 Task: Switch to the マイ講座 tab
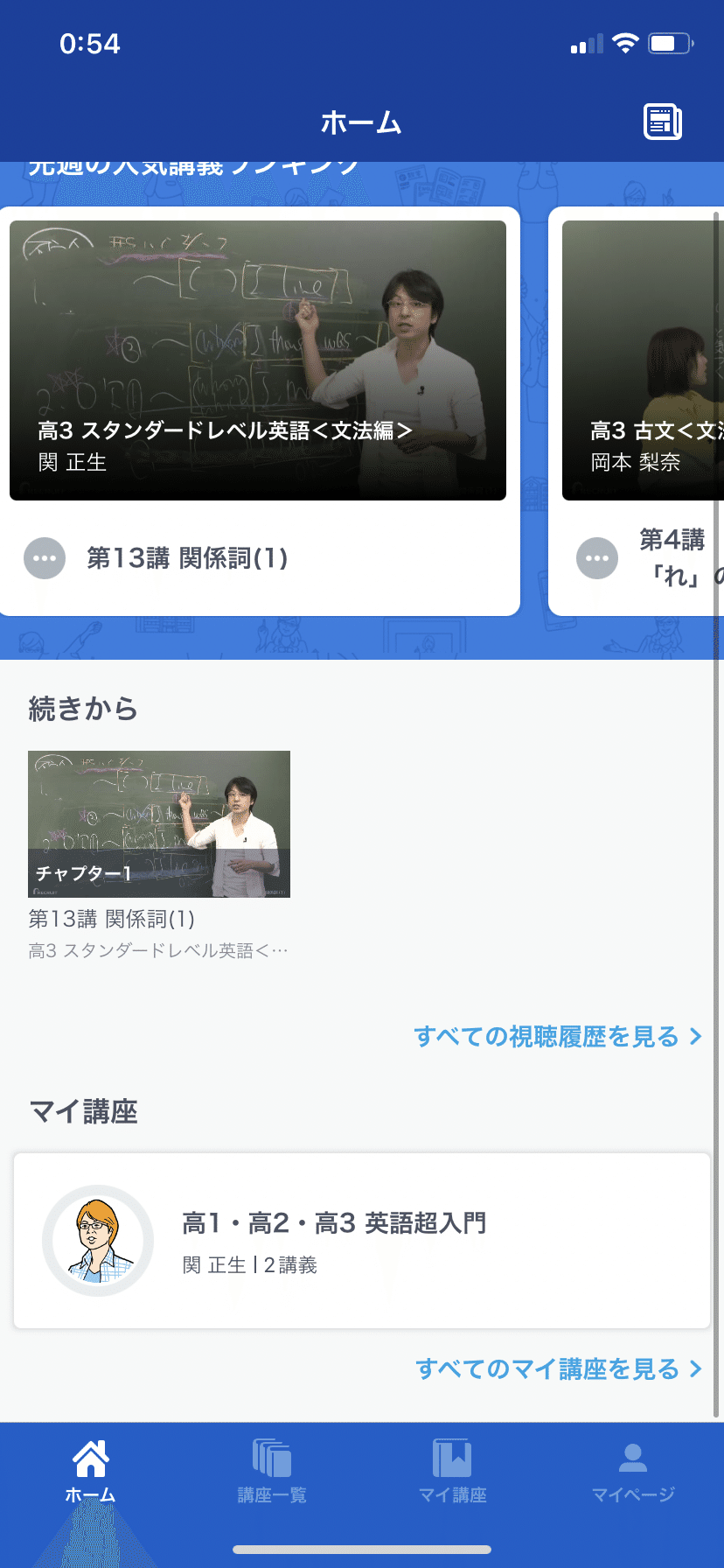point(452,1472)
